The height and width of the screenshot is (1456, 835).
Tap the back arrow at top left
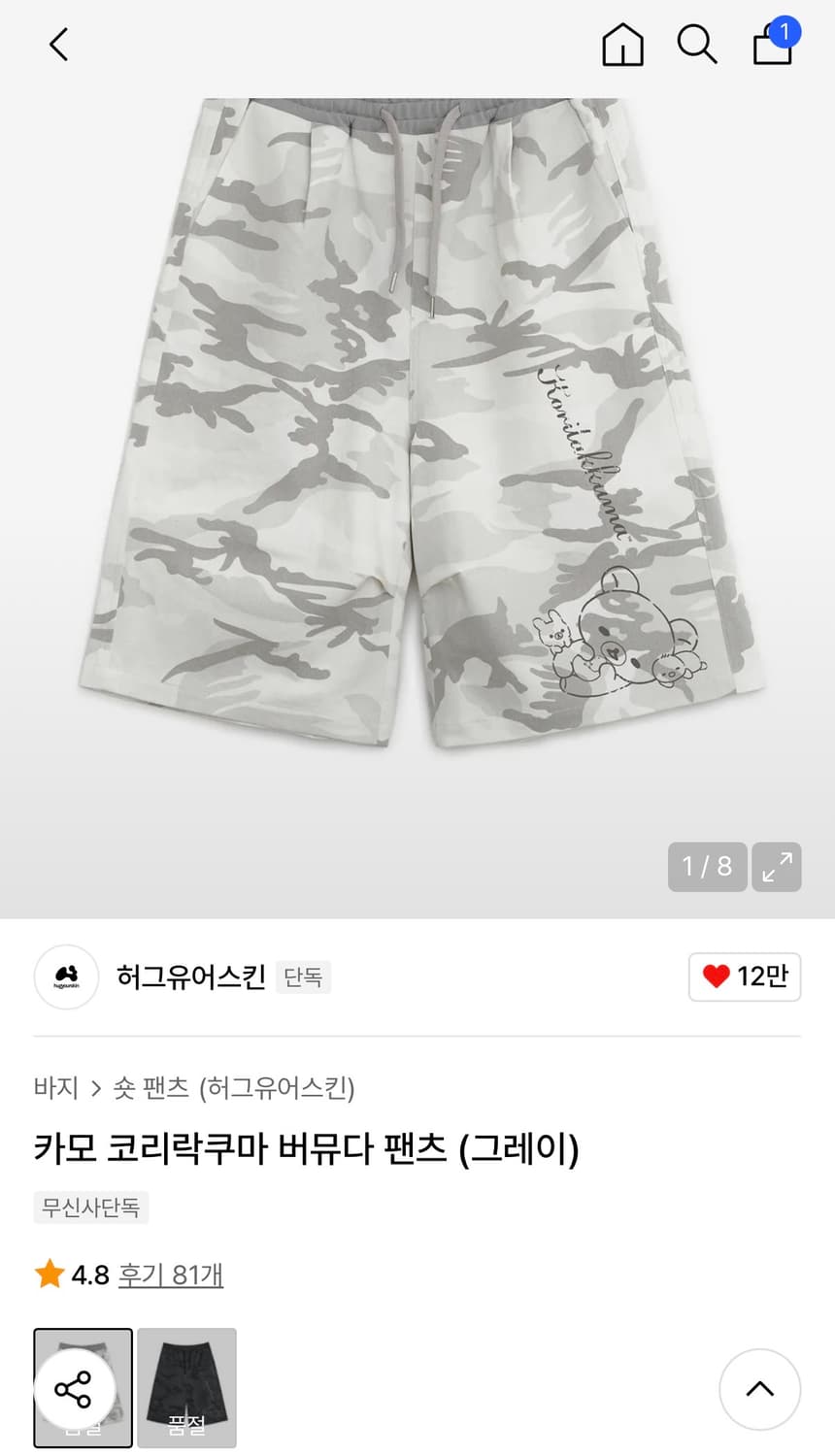click(x=56, y=44)
